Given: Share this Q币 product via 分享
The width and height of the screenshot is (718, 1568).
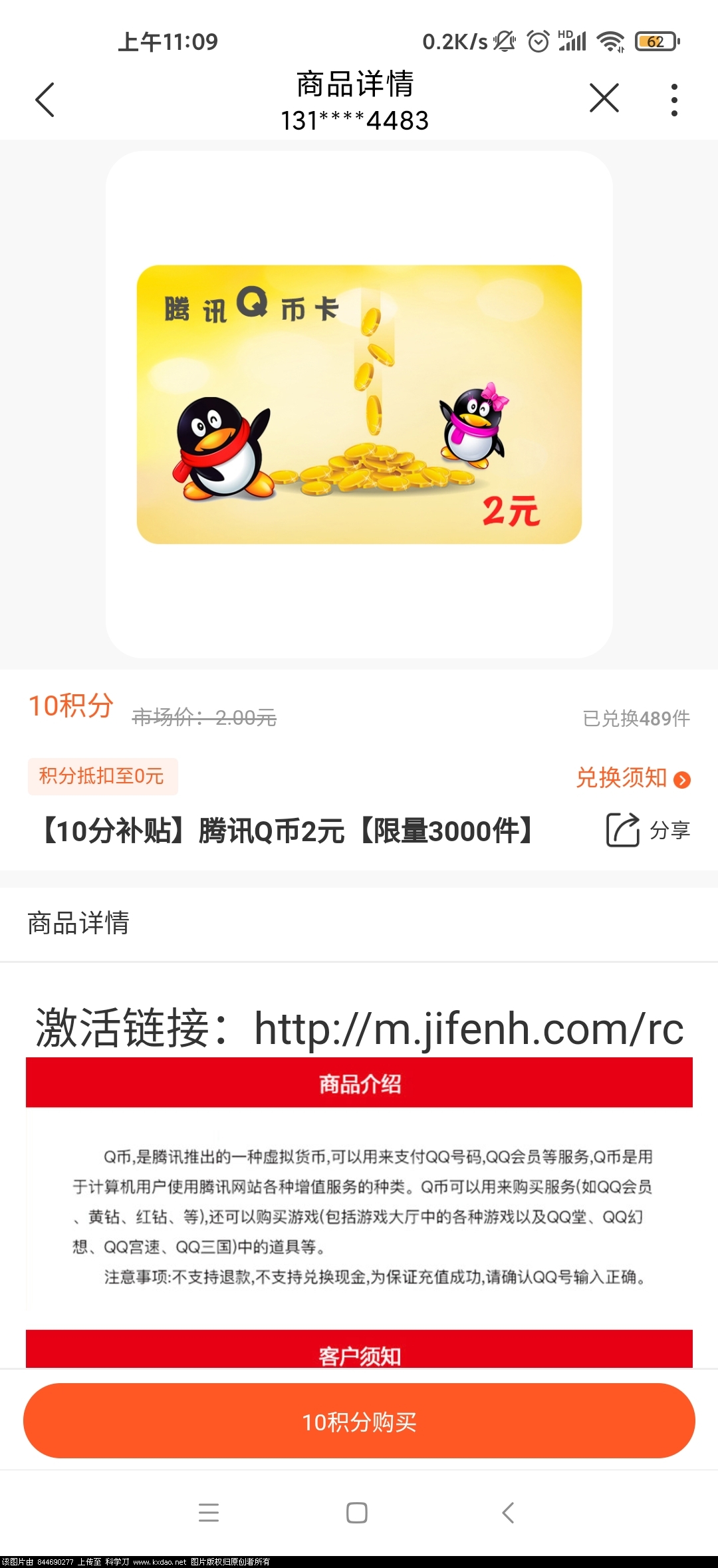Looking at the screenshot, I should [x=648, y=830].
